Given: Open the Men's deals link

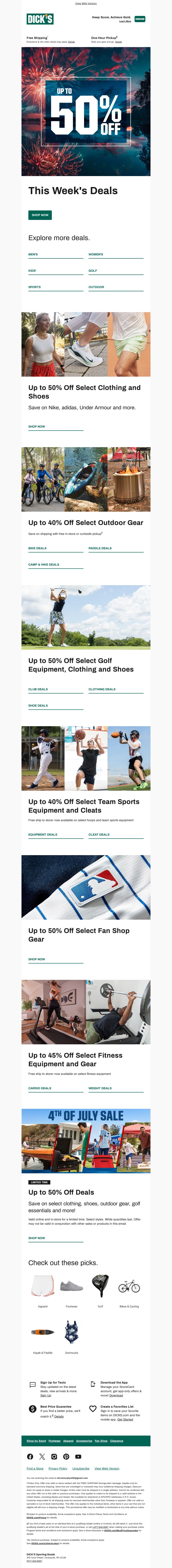Looking at the screenshot, I should click(x=33, y=255).
